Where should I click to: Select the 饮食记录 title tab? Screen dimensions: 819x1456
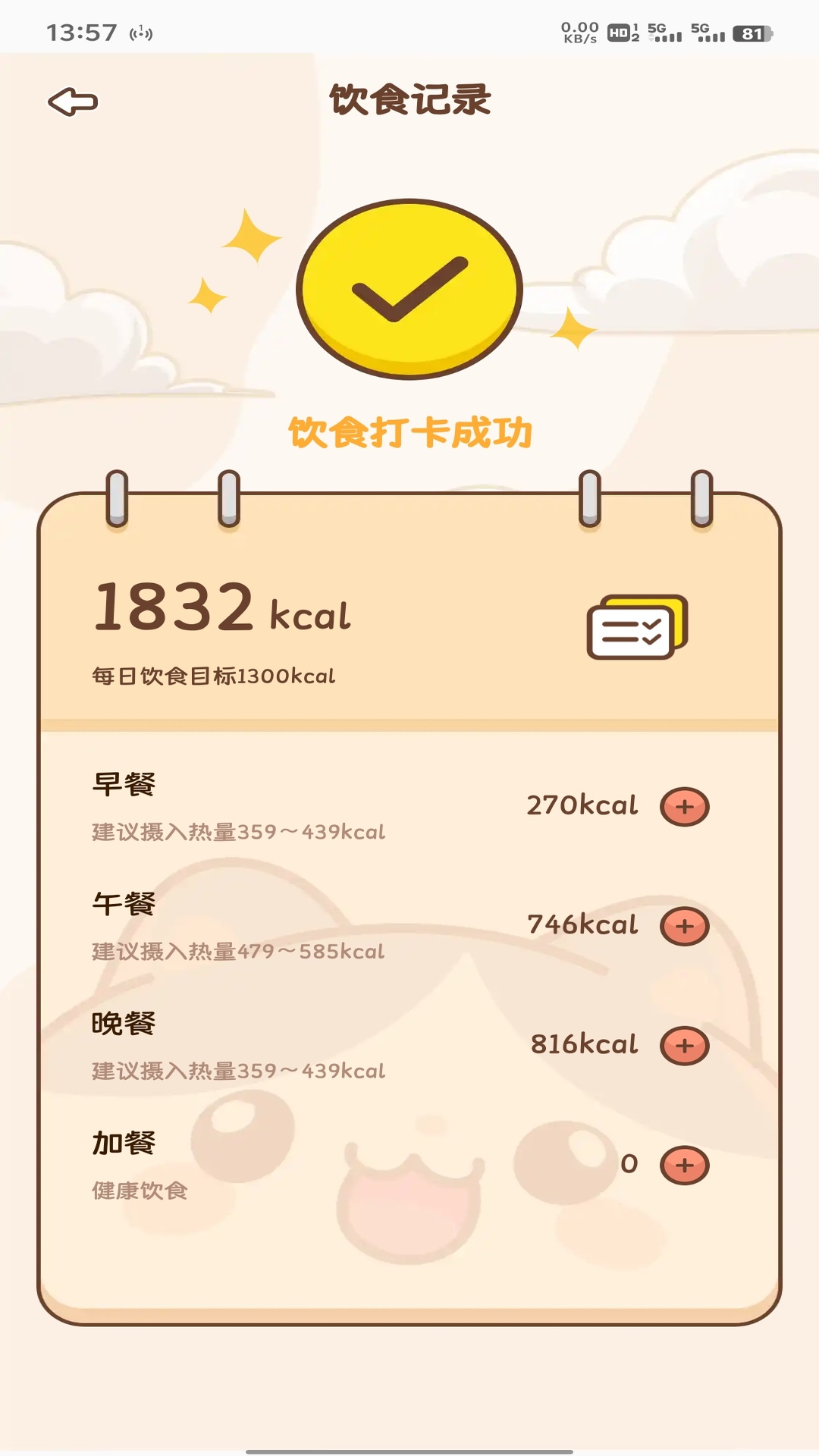coord(409,102)
